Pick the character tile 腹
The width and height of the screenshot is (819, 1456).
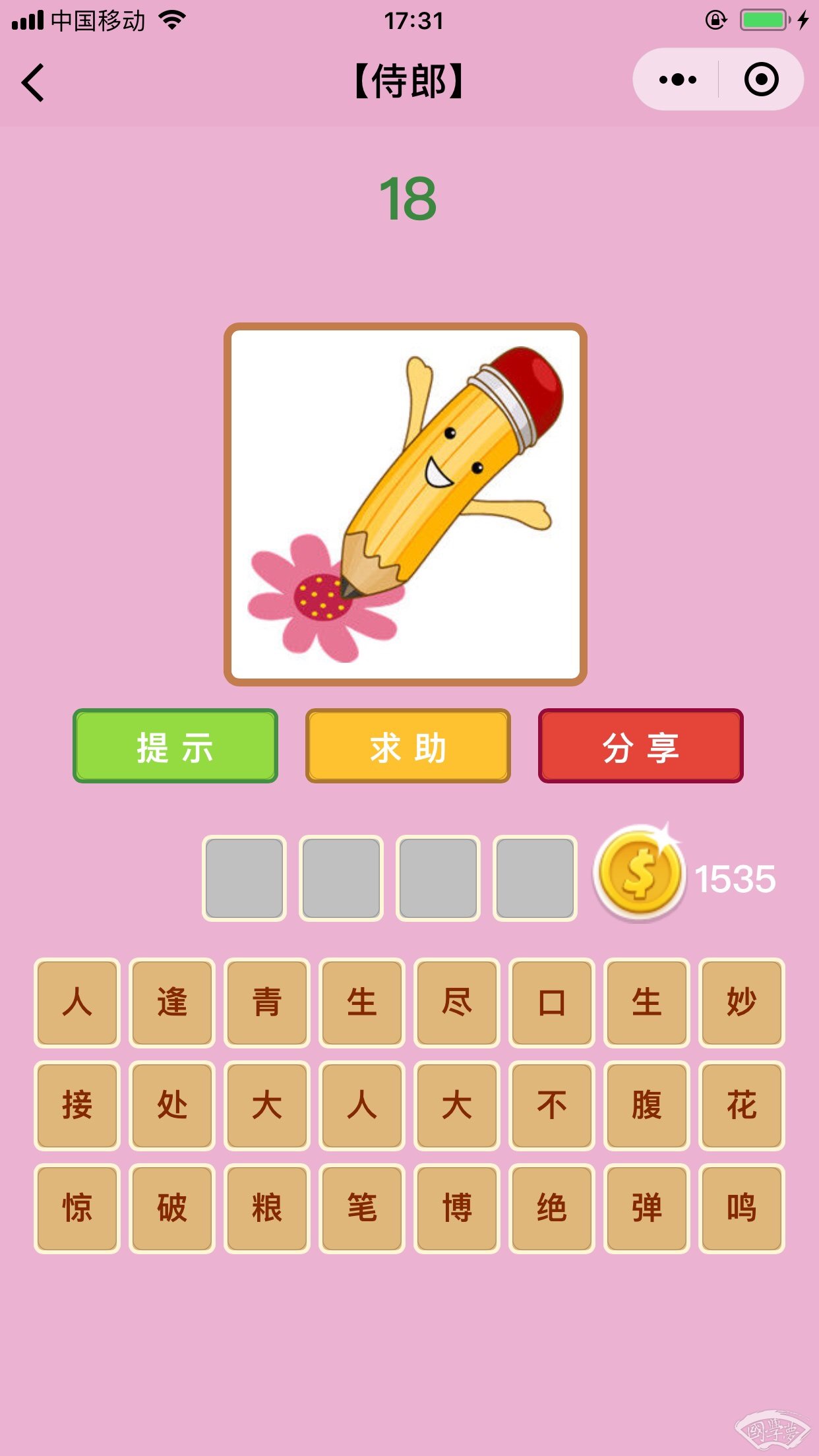[x=647, y=1105]
